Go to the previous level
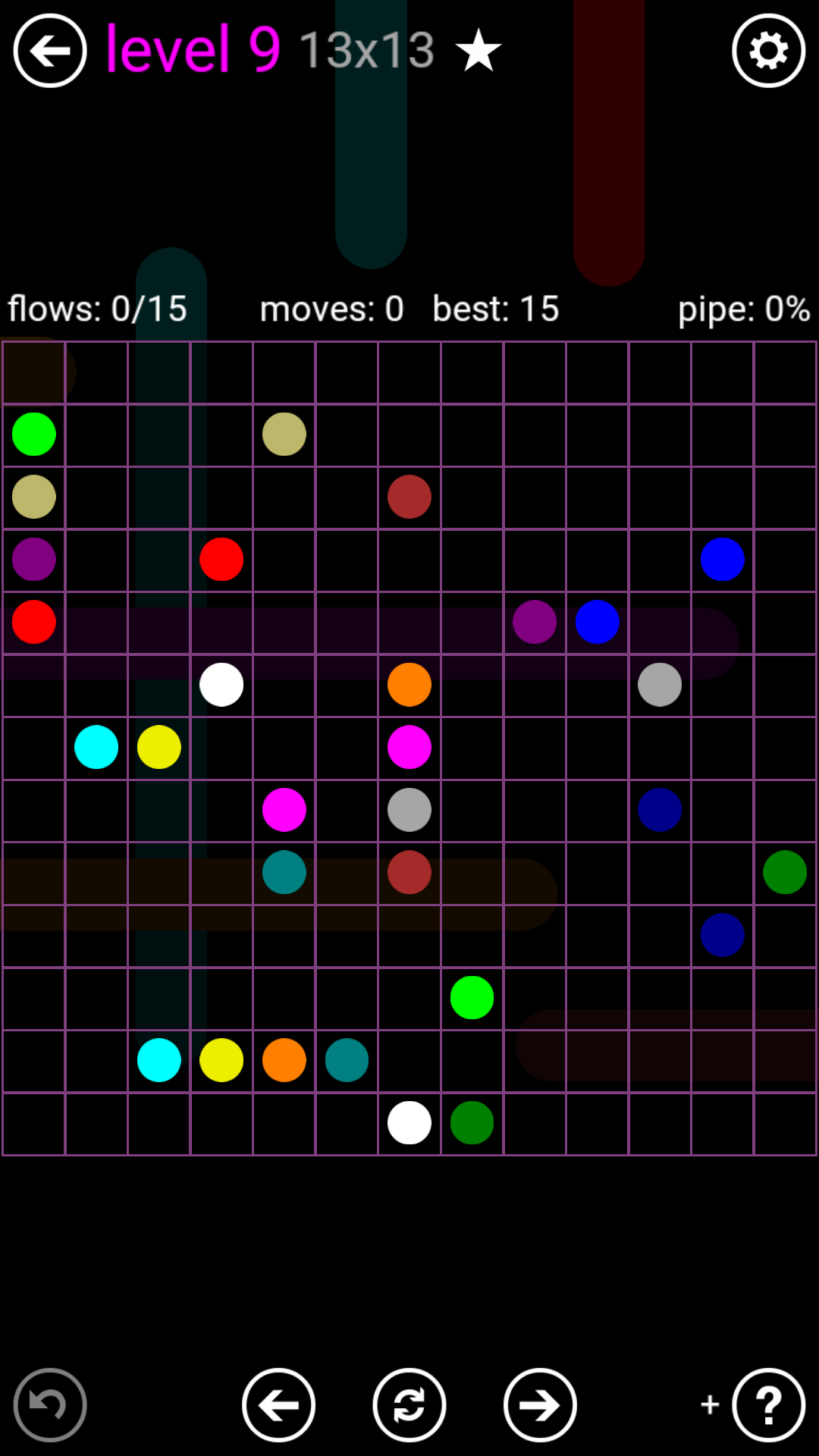 (x=278, y=1405)
